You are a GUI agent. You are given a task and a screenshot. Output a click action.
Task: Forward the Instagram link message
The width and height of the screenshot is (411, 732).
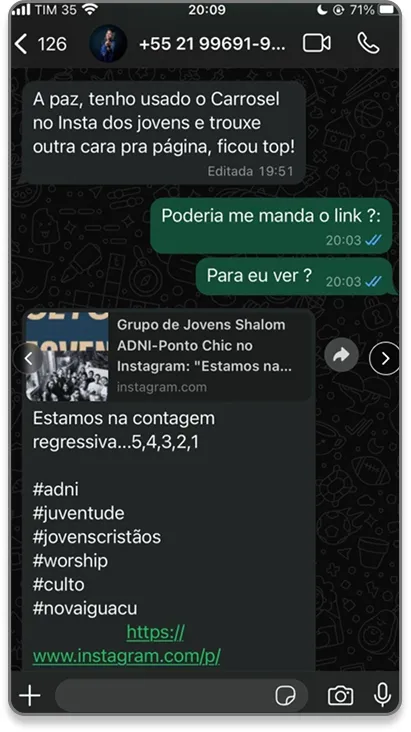click(341, 356)
